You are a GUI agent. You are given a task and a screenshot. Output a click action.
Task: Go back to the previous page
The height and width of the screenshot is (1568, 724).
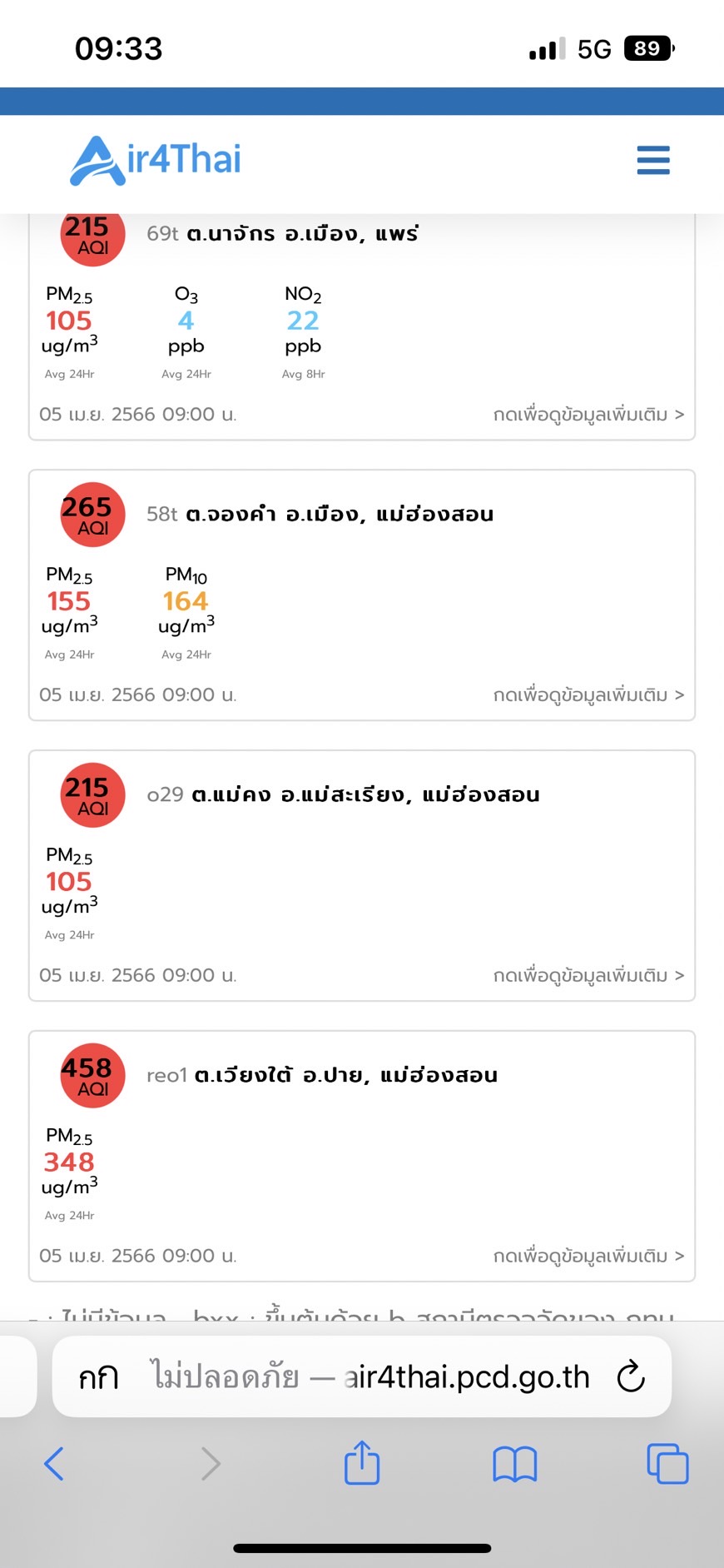pyautogui.click(x=54, y=1463)
